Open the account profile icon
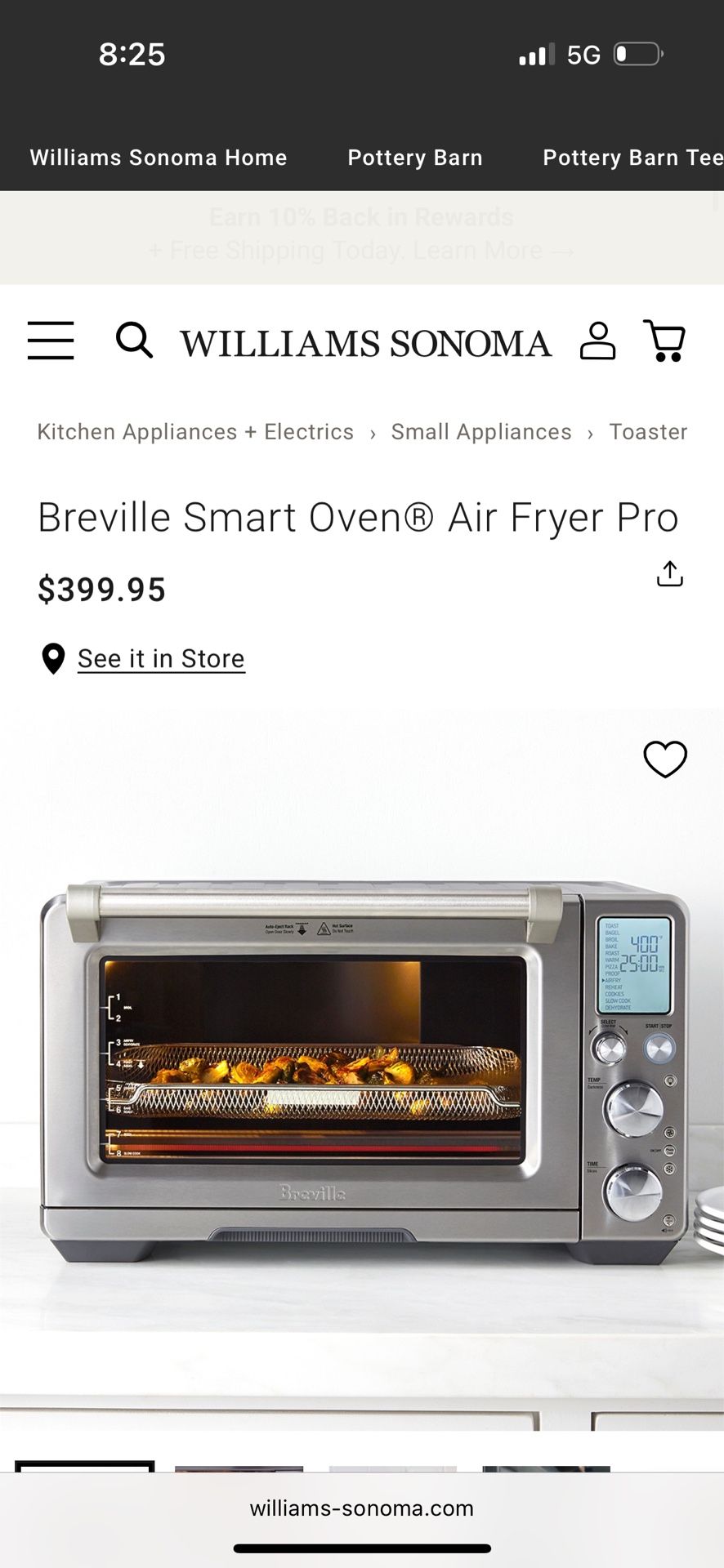This screenshot has height=1568, width=724. 597,341
